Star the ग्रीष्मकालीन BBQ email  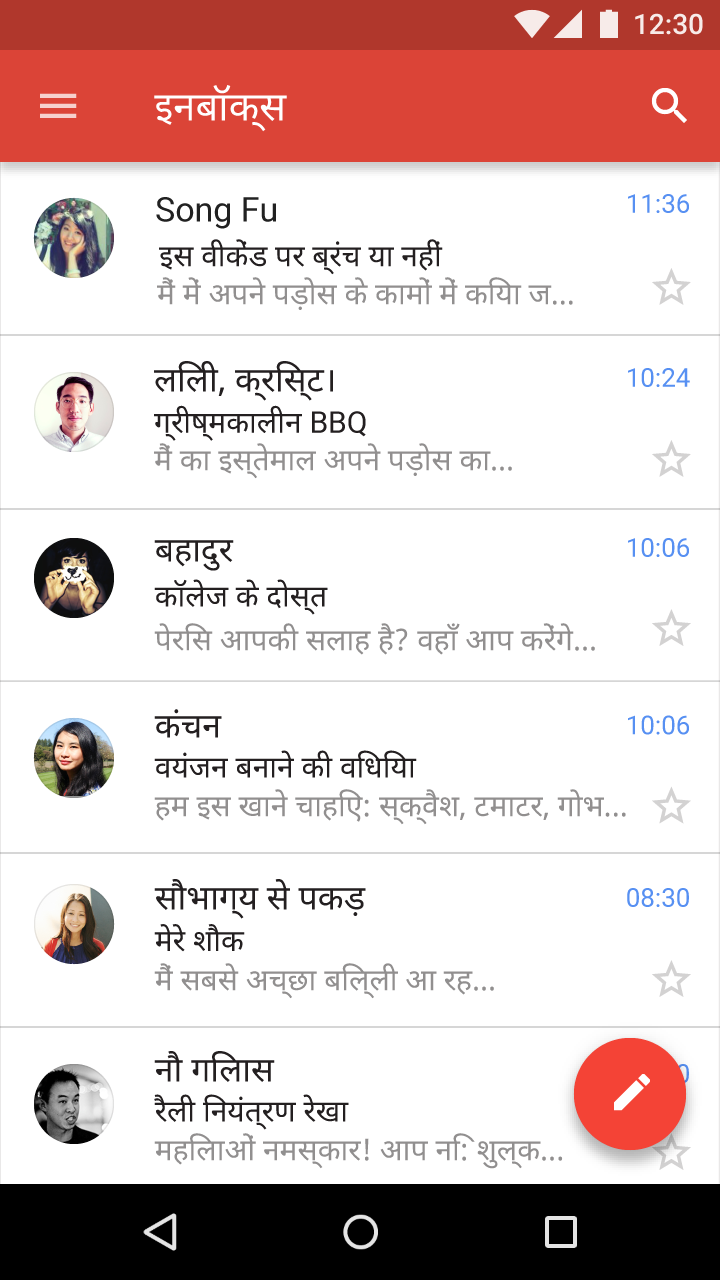tap(671, 461)
